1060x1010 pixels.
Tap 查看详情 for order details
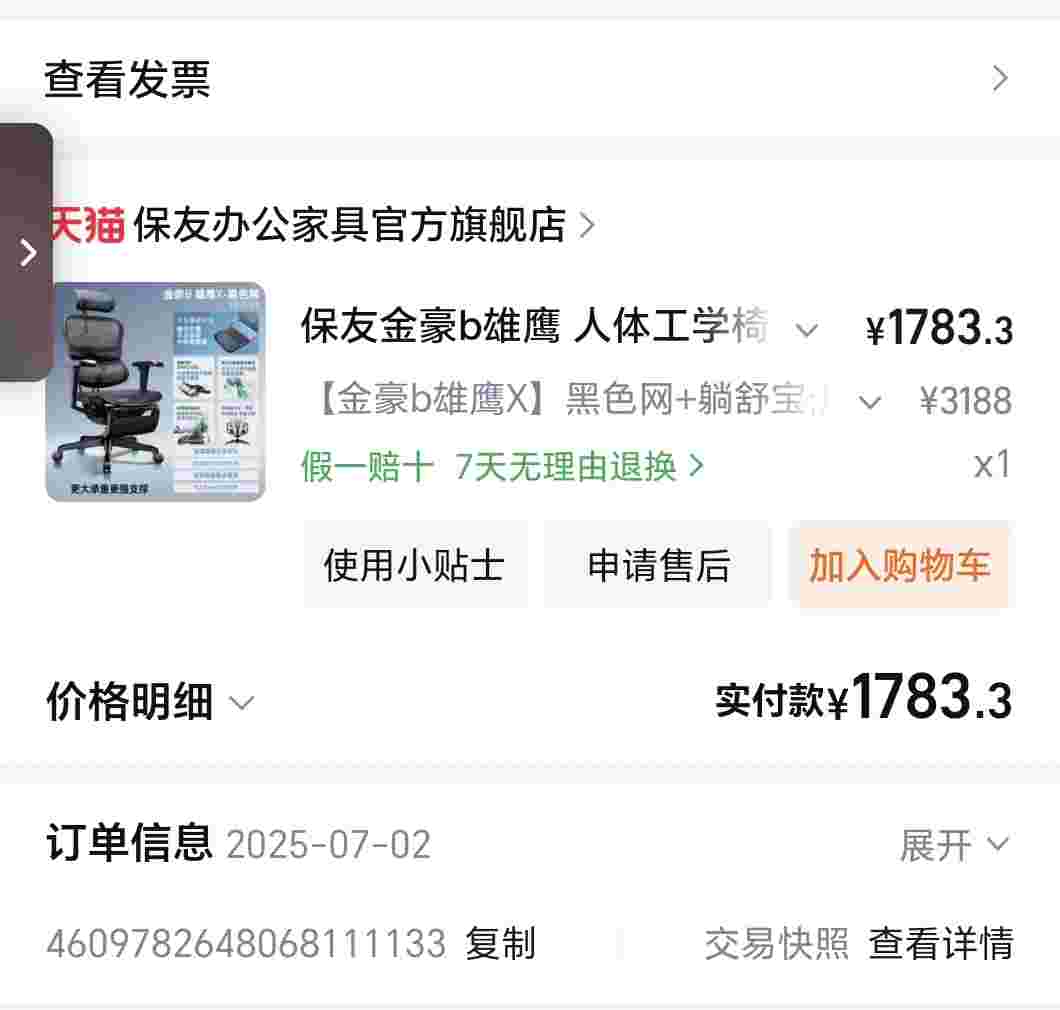click(940, 943)
